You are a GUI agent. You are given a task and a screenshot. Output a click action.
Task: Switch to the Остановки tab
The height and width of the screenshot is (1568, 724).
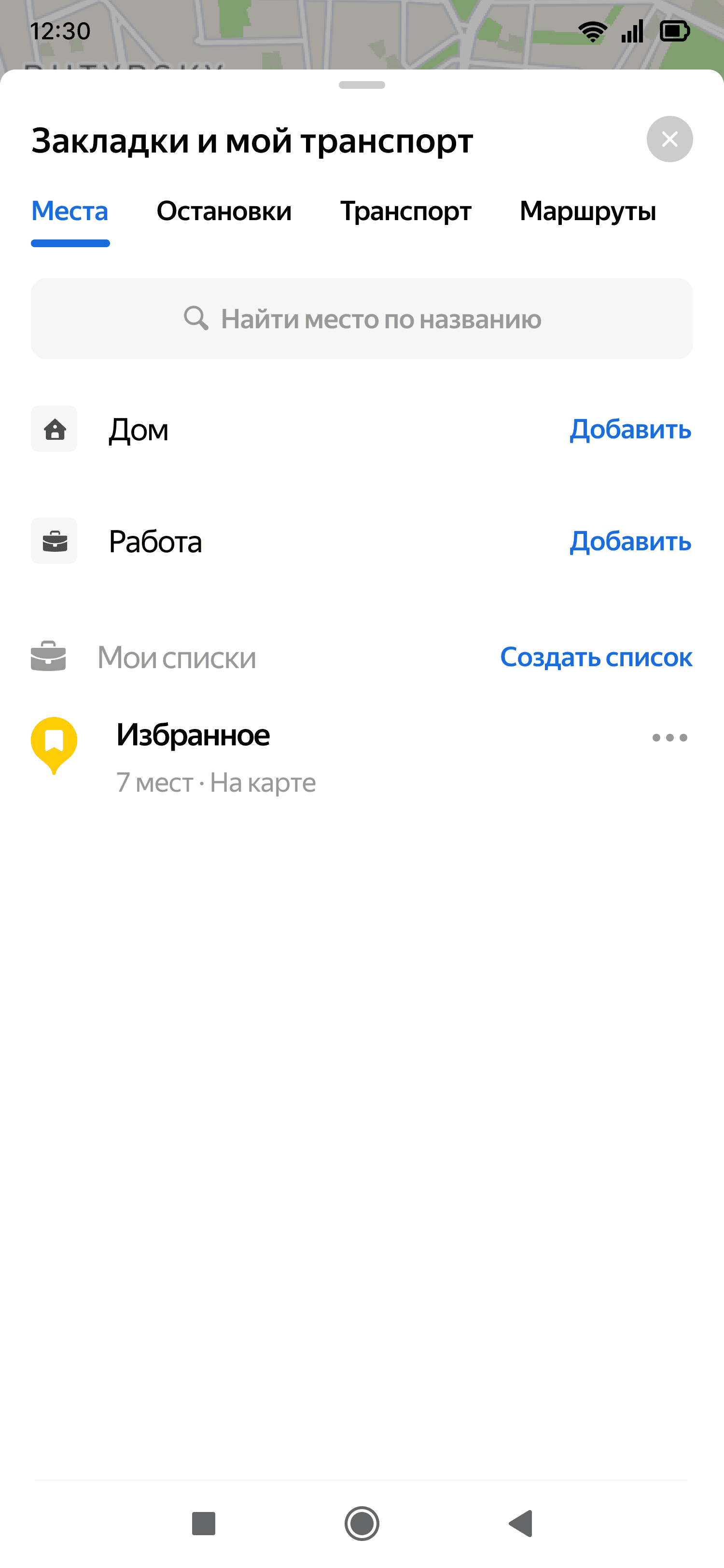click(x=224, y=211)
